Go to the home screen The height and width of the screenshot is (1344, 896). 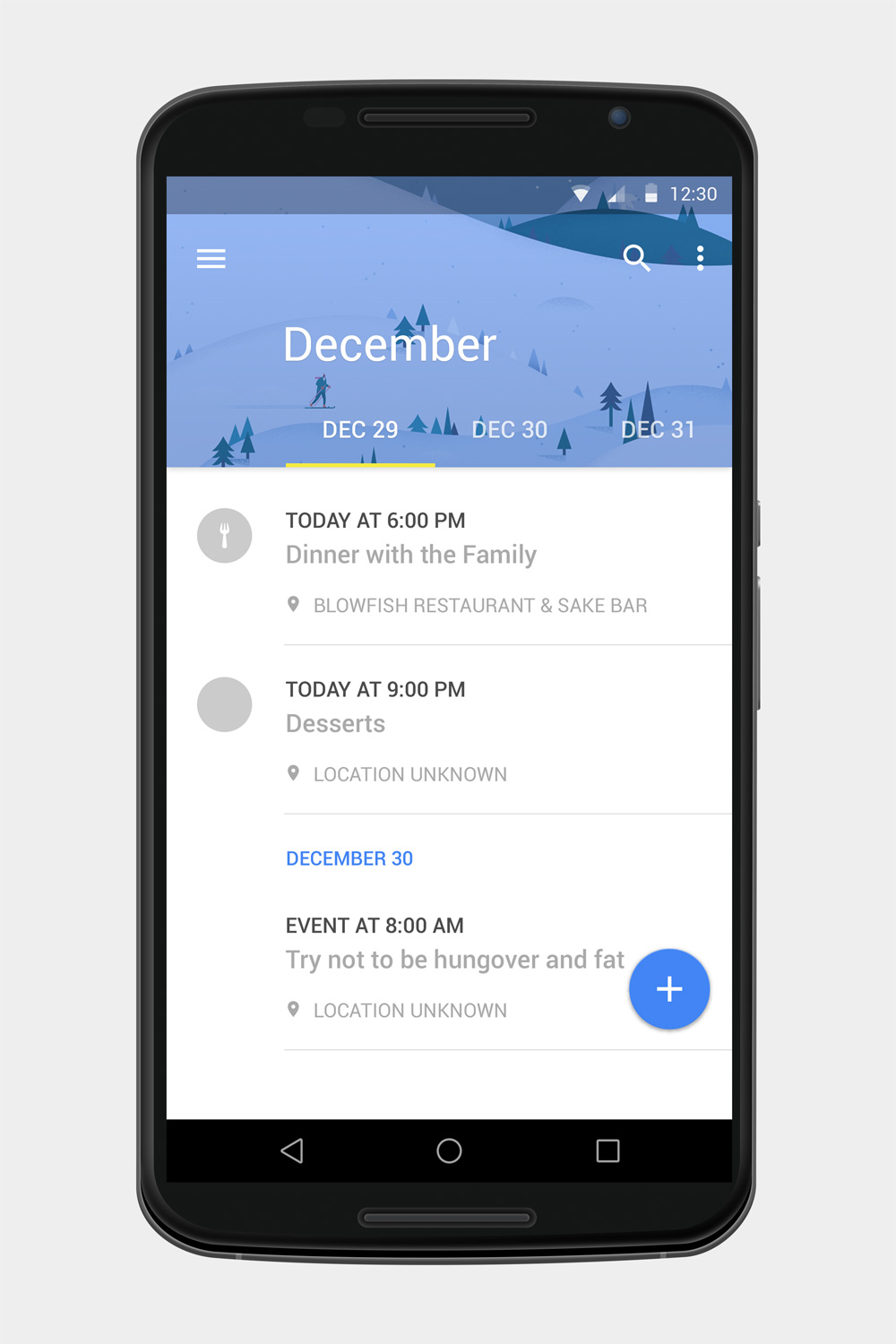point(449,1150)
